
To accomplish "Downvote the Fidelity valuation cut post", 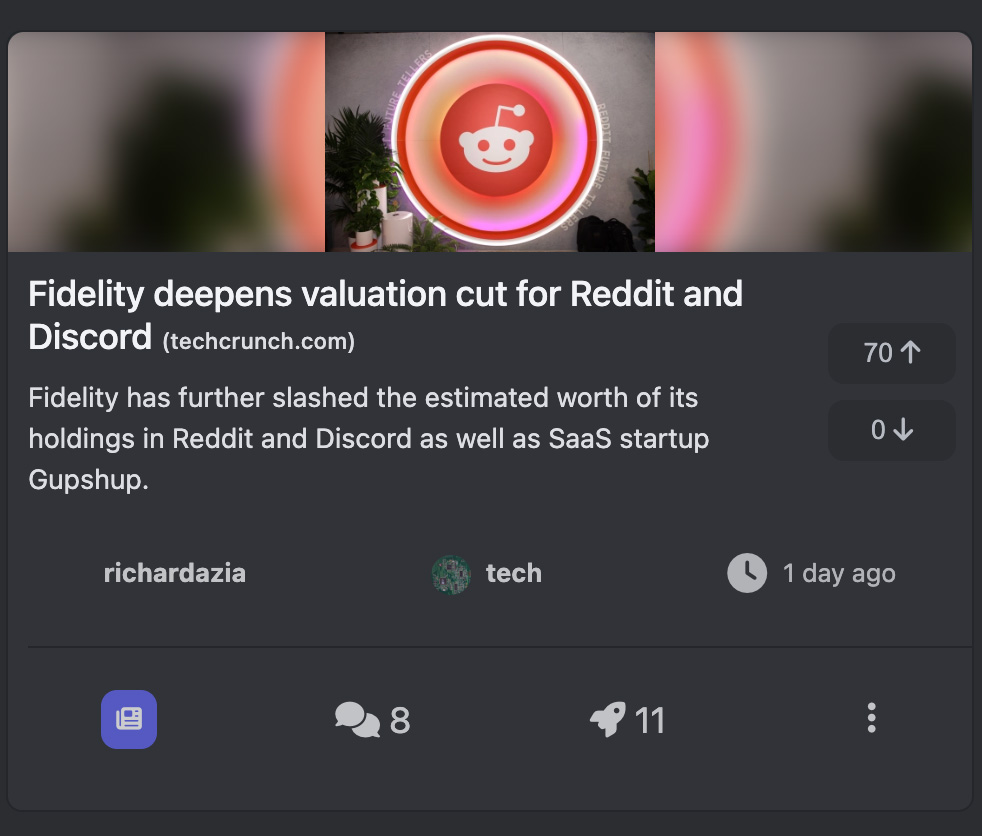I will pyautogui.click(x=891, y=430).
